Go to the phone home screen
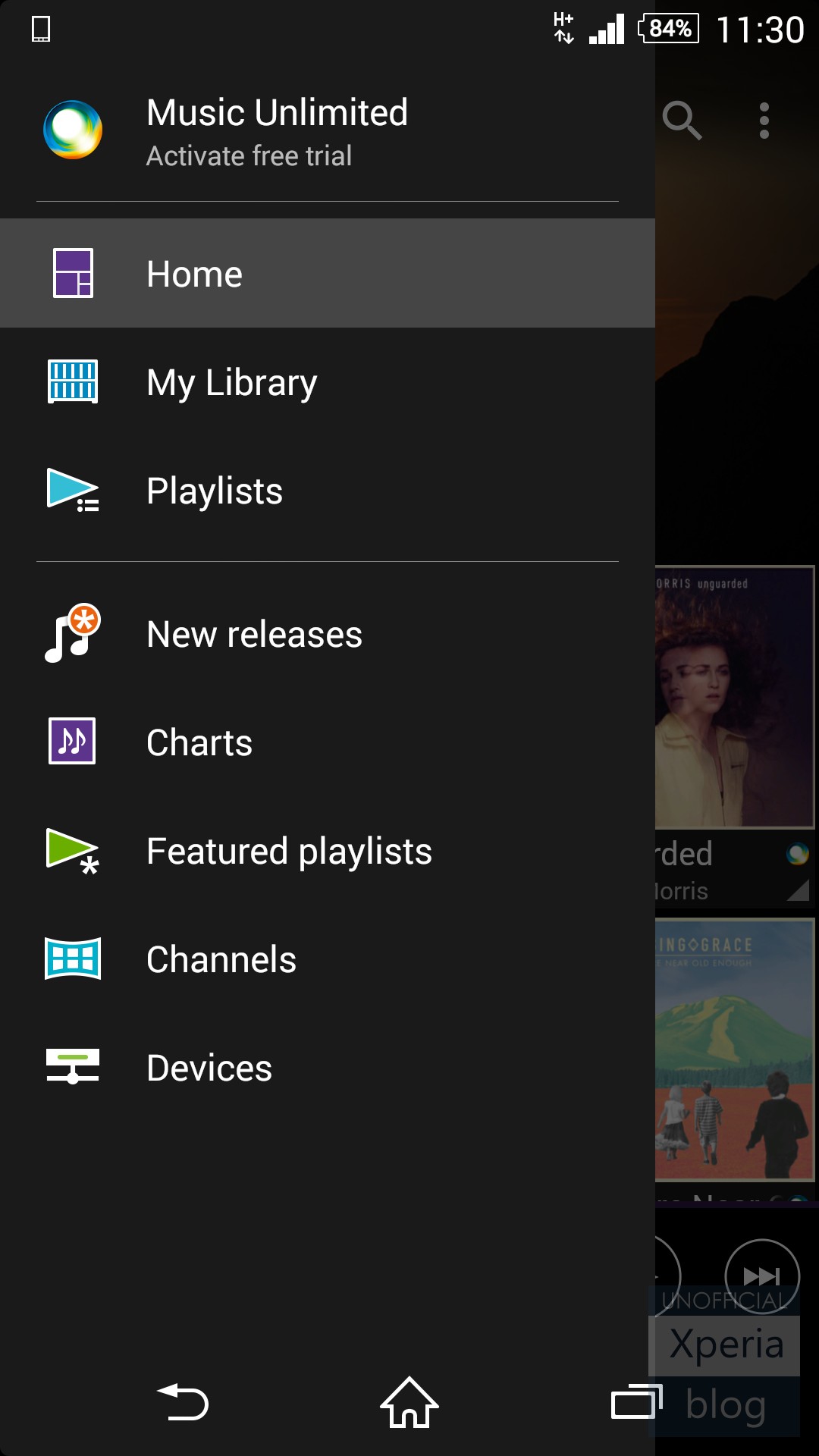Image resolution: width=819 pixels, height=1456 pixels. (x=409, y=1402)
